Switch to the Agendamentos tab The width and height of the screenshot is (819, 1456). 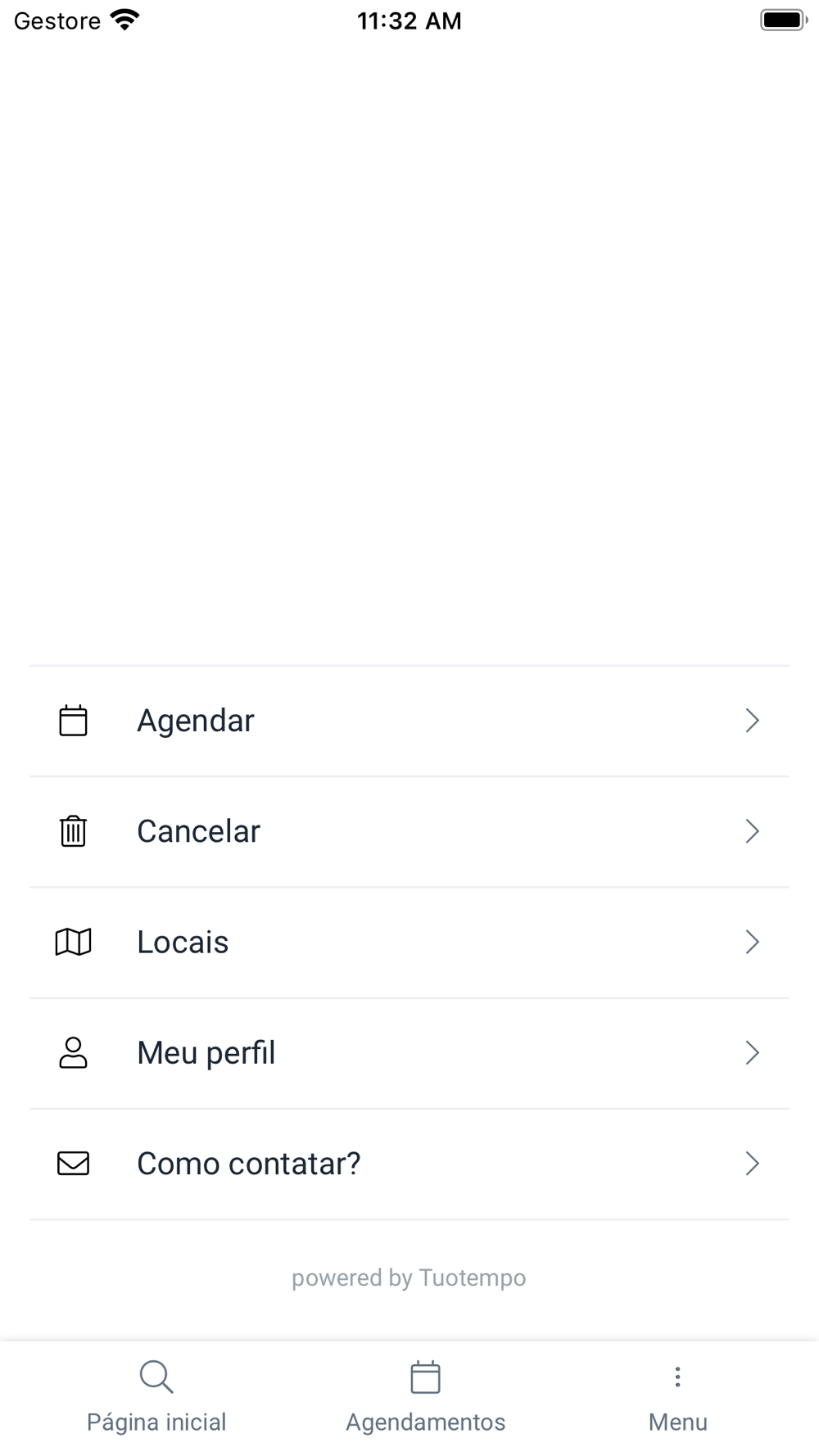[x=425, y=1397]
